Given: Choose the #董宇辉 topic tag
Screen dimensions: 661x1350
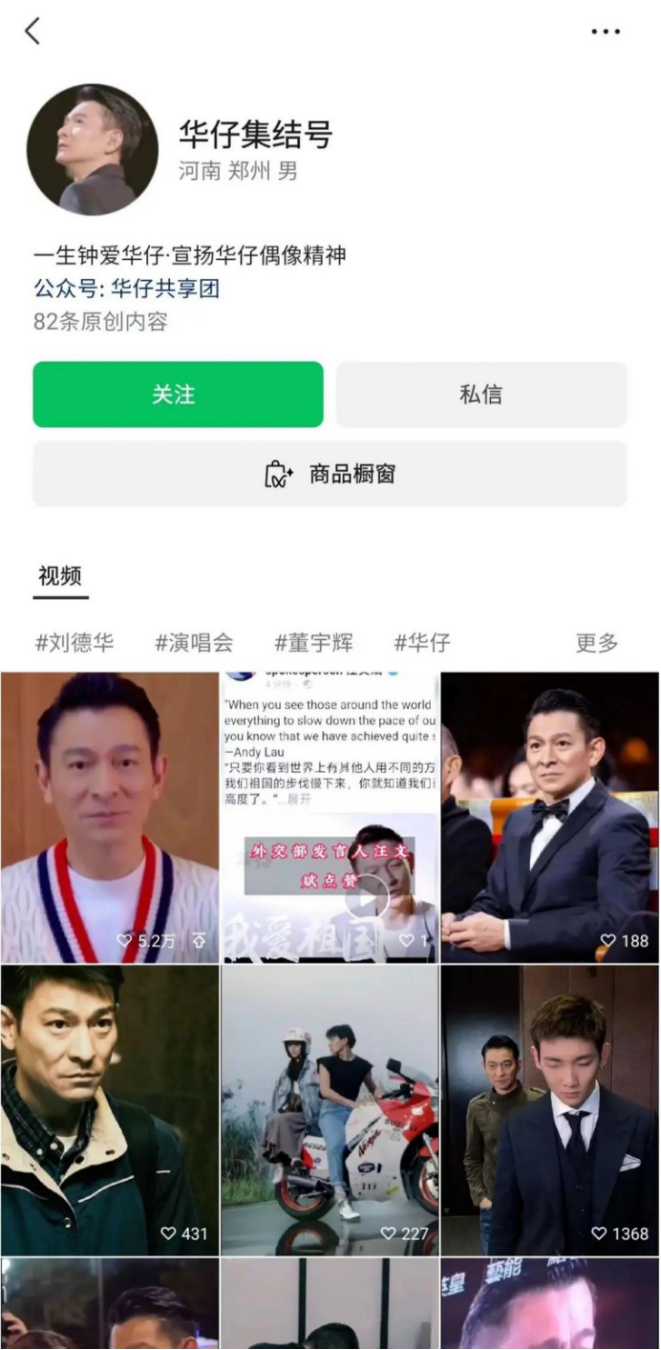Looking at the screenshot, I should click(314, 642).
